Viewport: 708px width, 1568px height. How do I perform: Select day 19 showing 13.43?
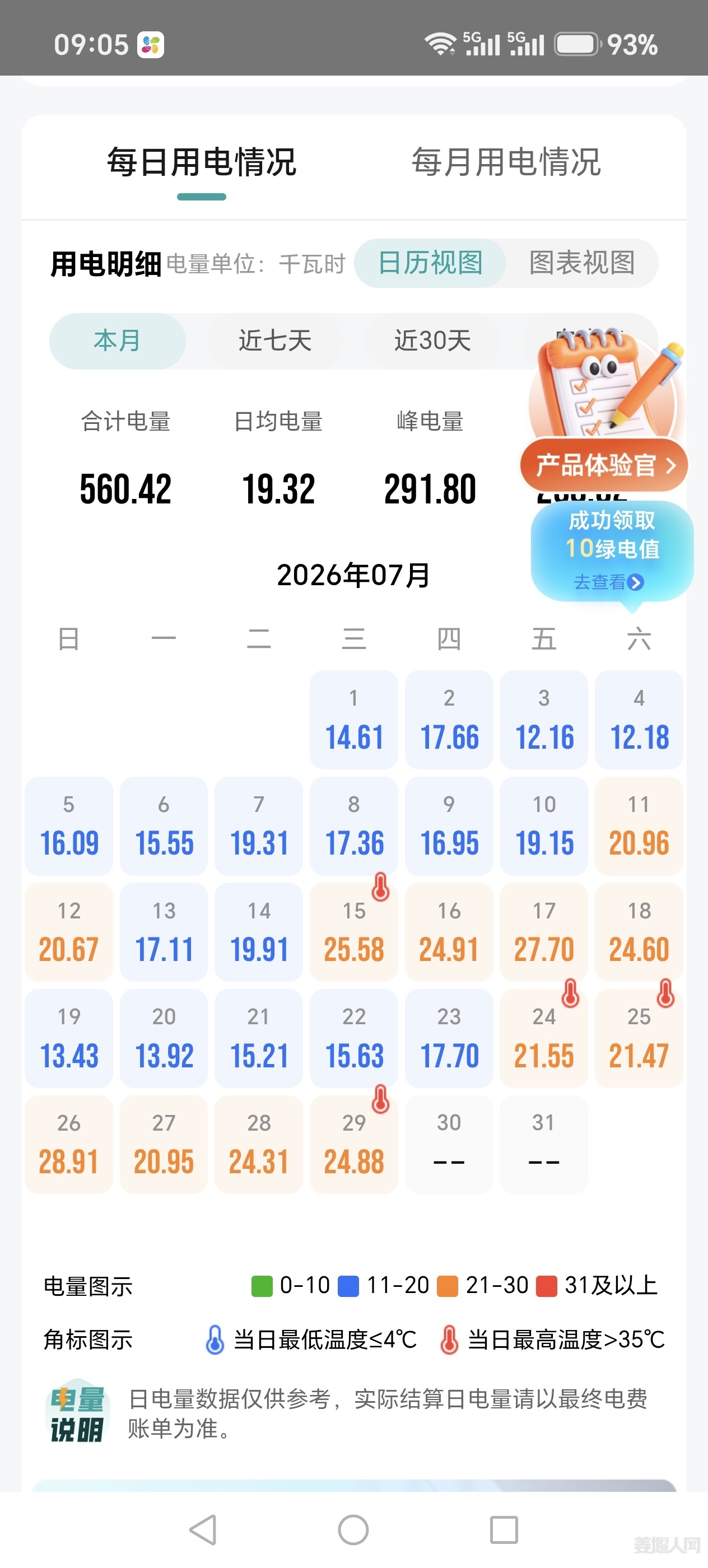pyautogui.click(x=69, y=1038)
